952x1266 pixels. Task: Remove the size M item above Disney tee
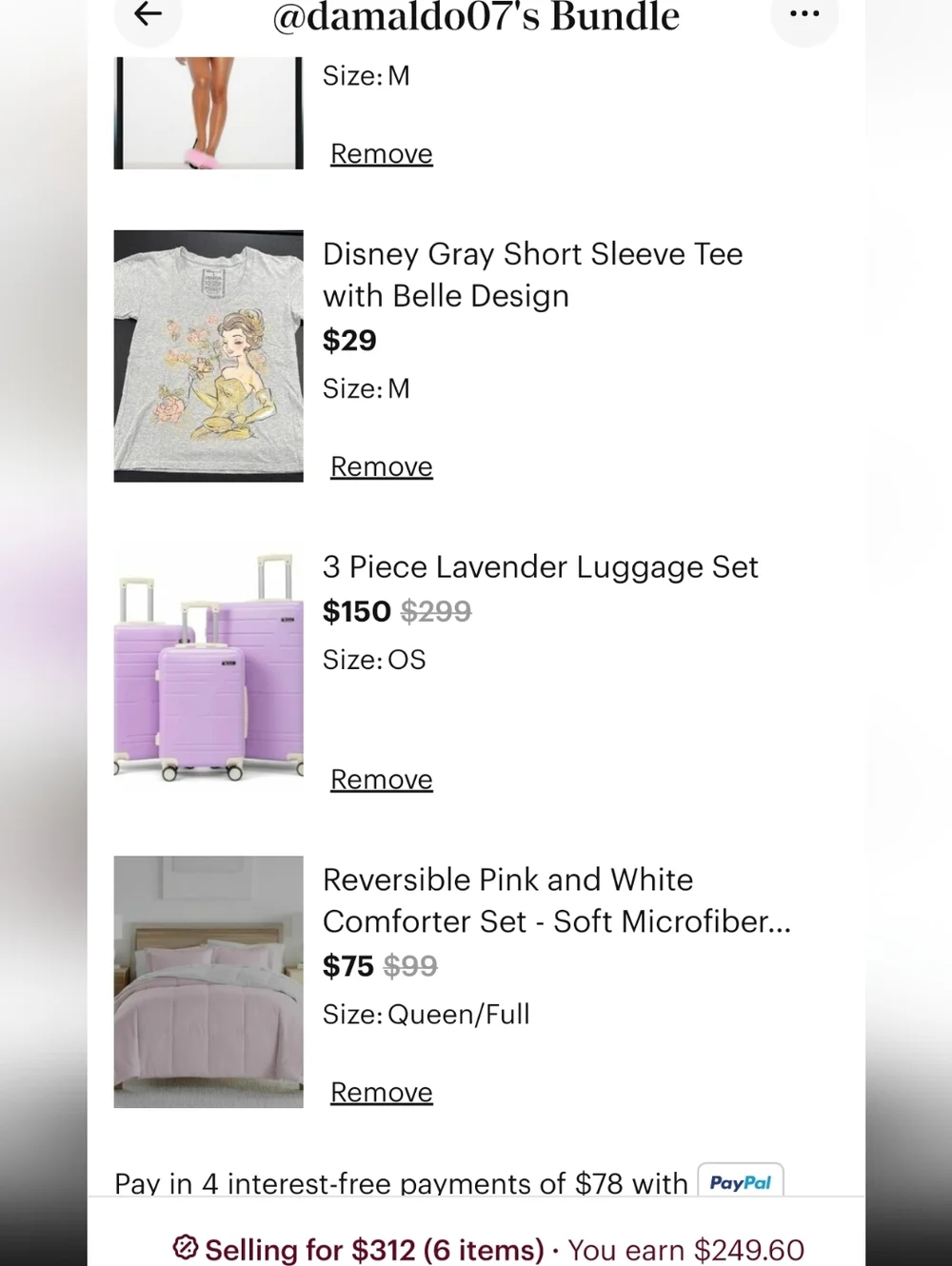[x=381, y=154]
